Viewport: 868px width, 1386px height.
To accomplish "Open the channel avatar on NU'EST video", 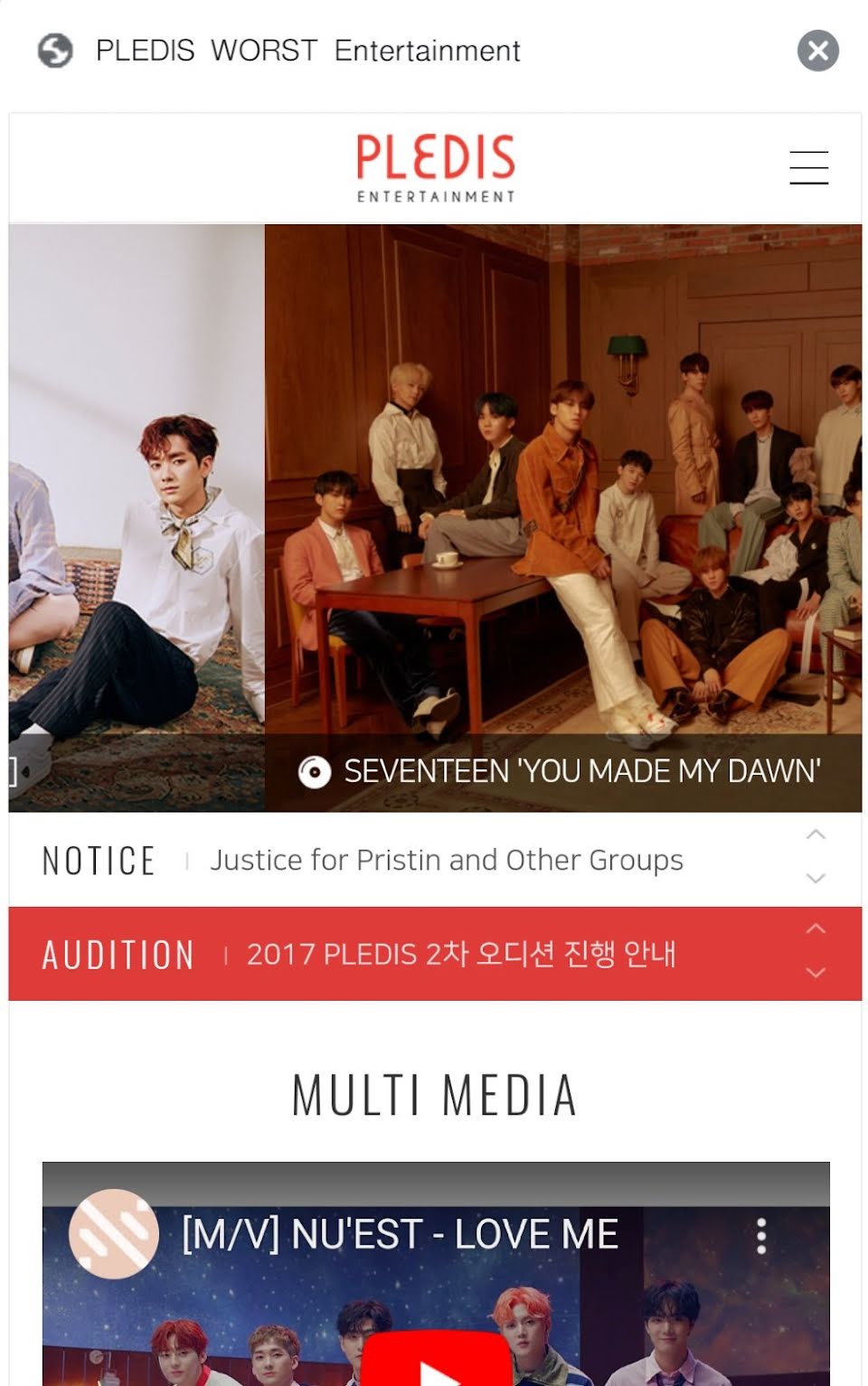I will pyautogui.click(x=114, y=1233).
